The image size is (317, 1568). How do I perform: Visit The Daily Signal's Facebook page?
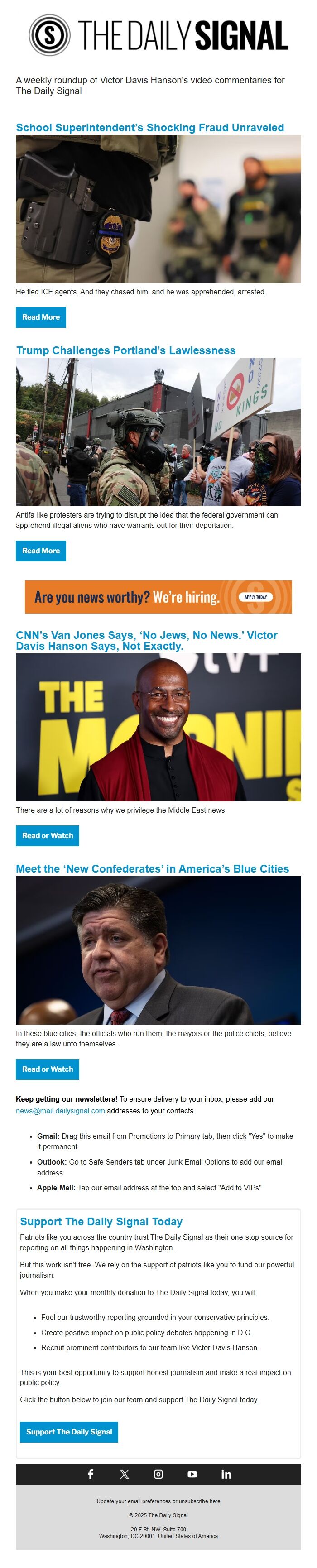91,1474
